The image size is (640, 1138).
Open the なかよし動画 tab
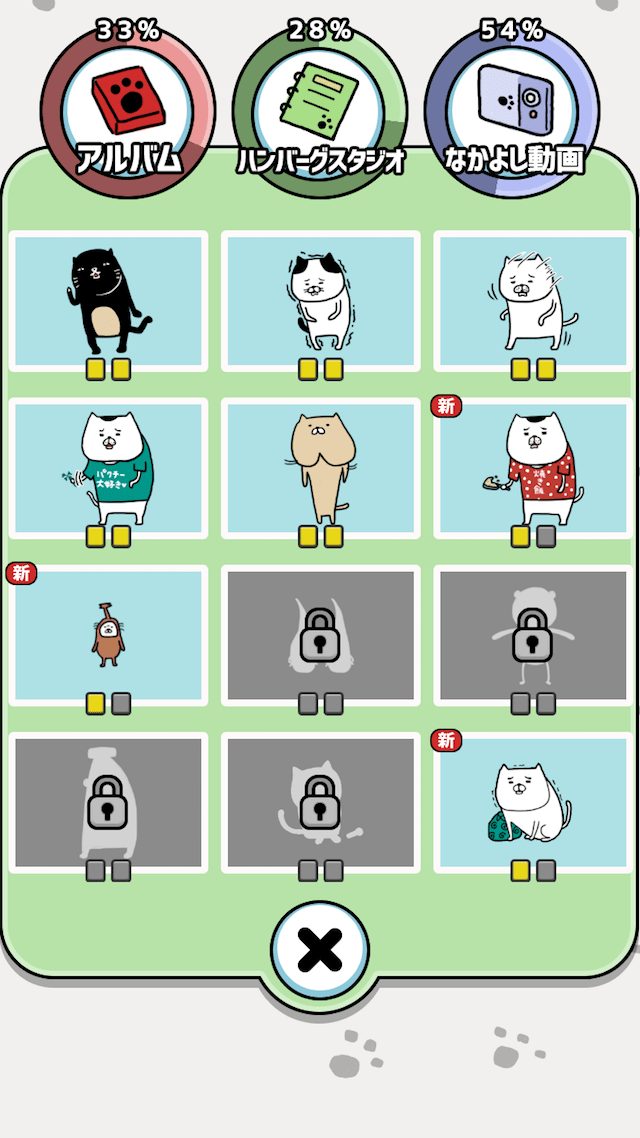pyautogui.click(x=511, y=112)
